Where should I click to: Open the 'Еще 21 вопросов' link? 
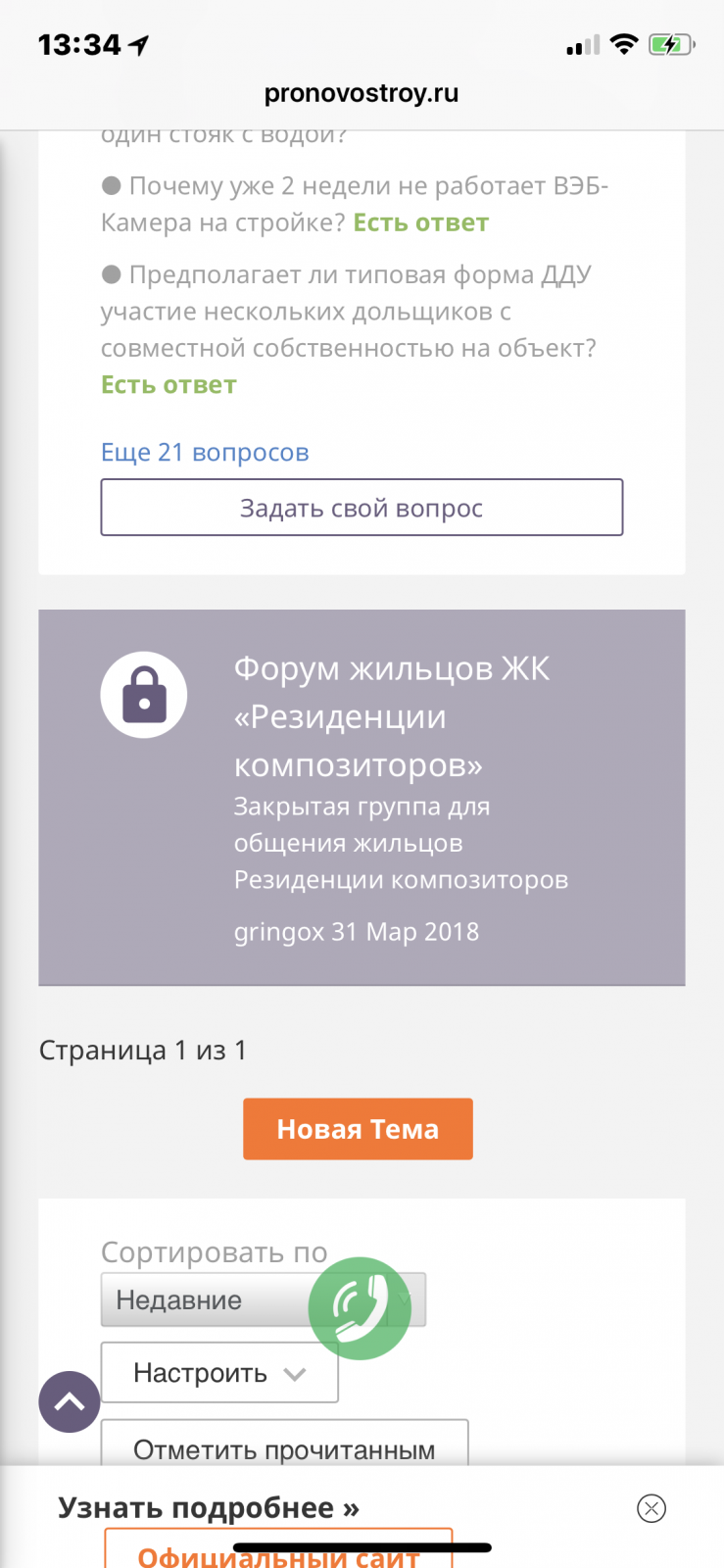point(205,452)
